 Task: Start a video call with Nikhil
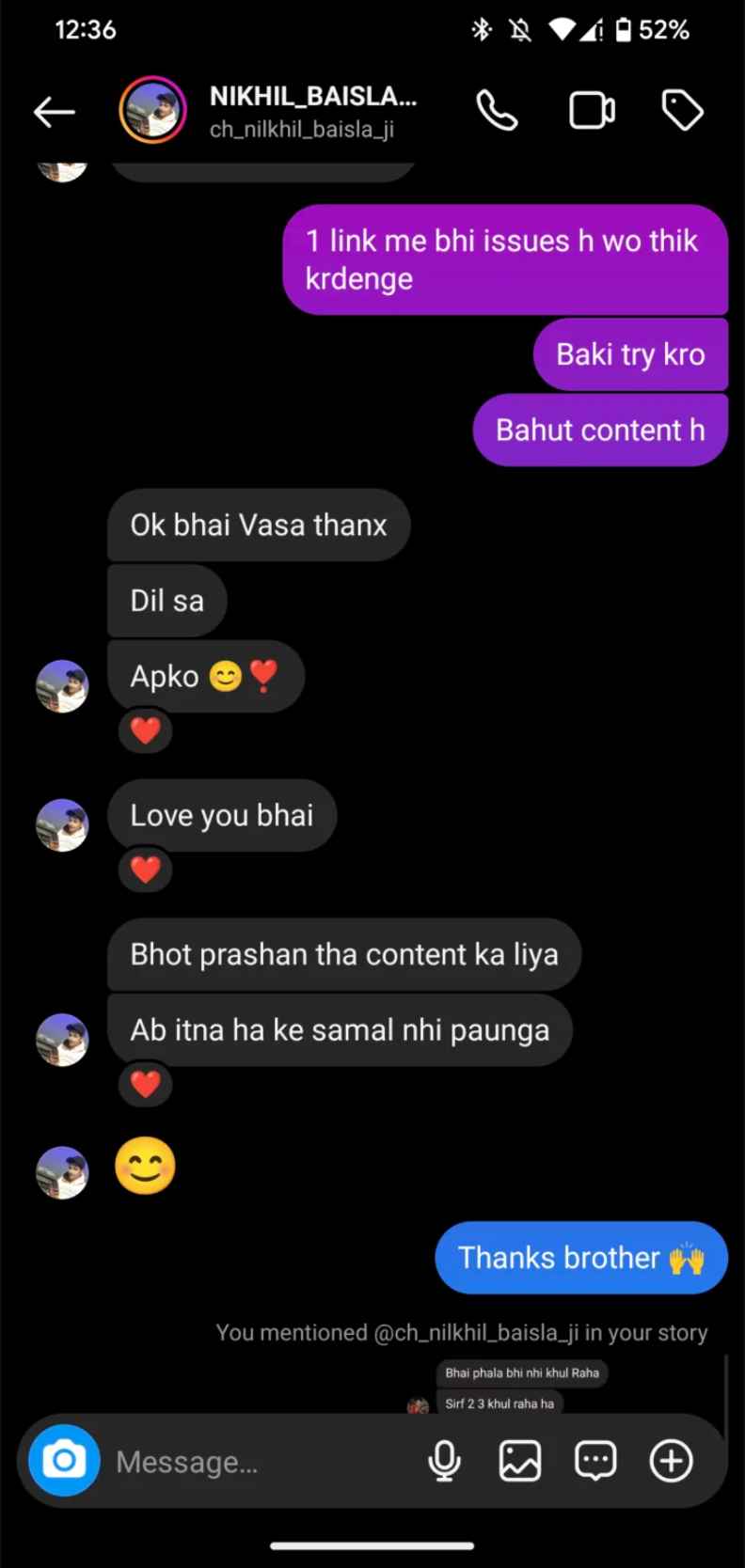click(x=592, y=111)
